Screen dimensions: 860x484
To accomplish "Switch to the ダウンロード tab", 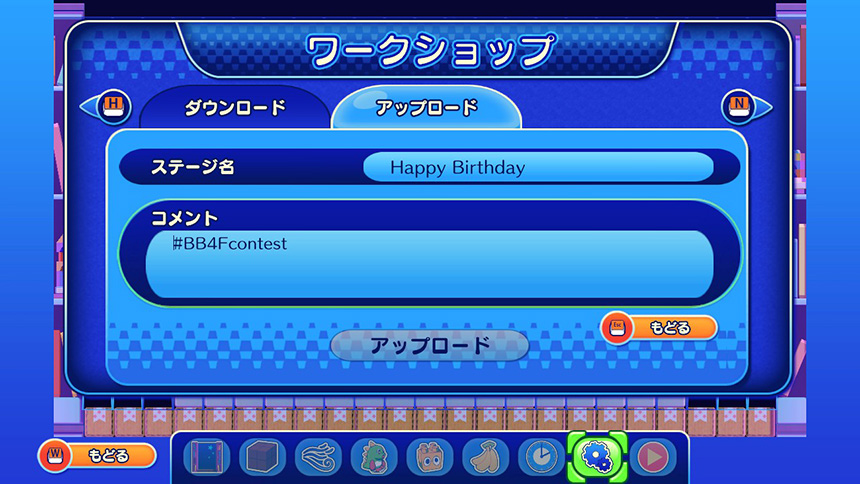I will [x=235, y=108].
